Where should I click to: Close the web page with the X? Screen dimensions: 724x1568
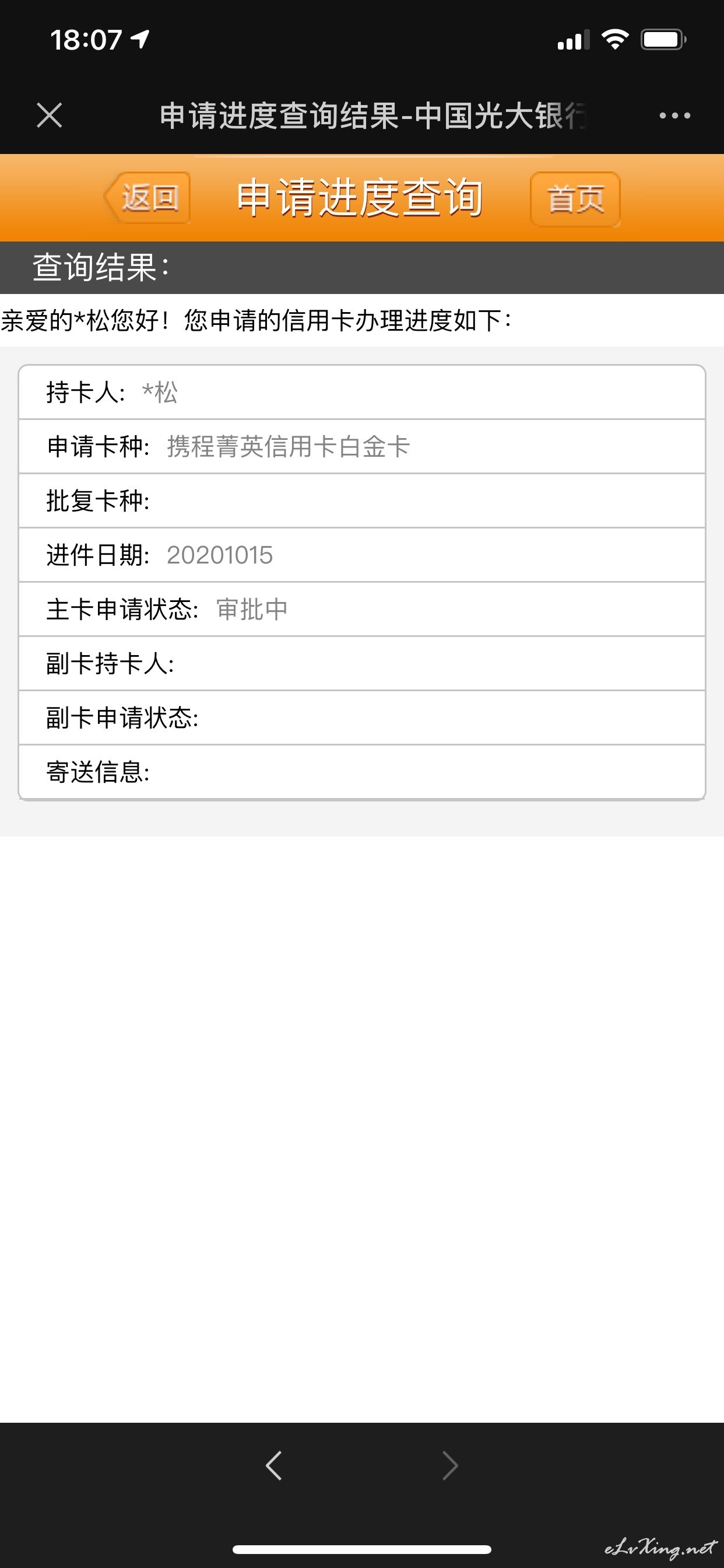50,115
